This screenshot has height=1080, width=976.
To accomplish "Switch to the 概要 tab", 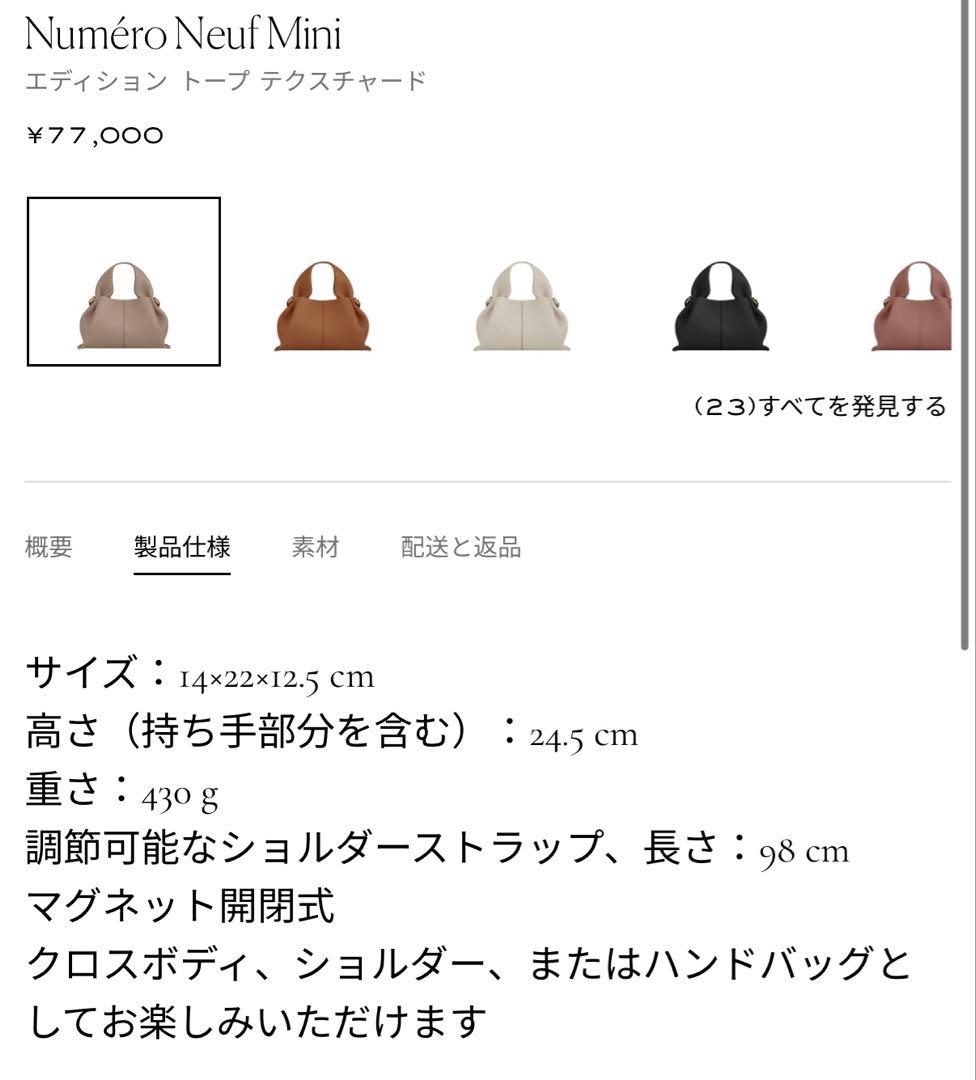I will point(49,547).
